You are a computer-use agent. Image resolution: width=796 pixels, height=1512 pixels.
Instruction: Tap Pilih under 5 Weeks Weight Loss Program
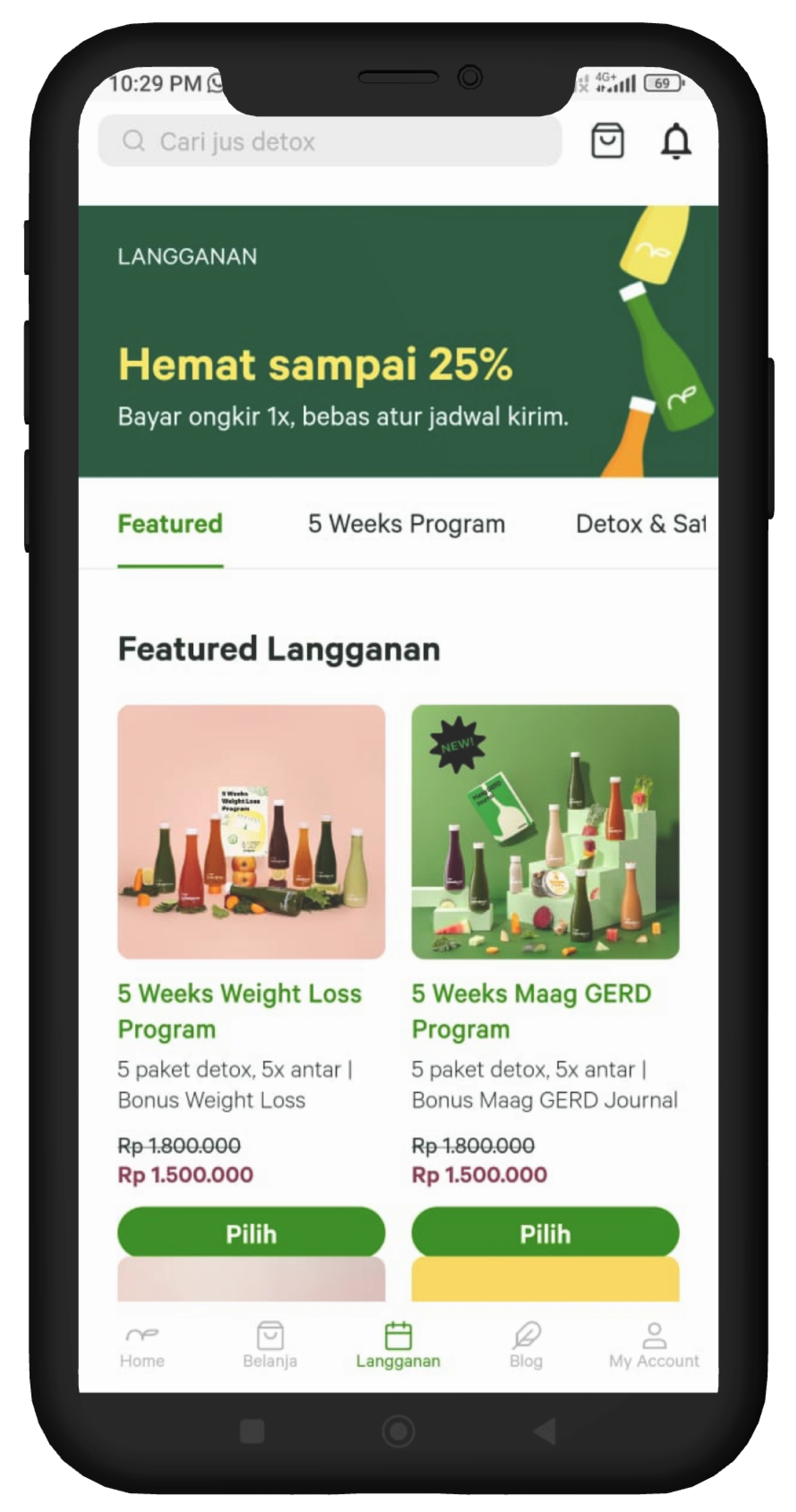tap(251, 1233)
